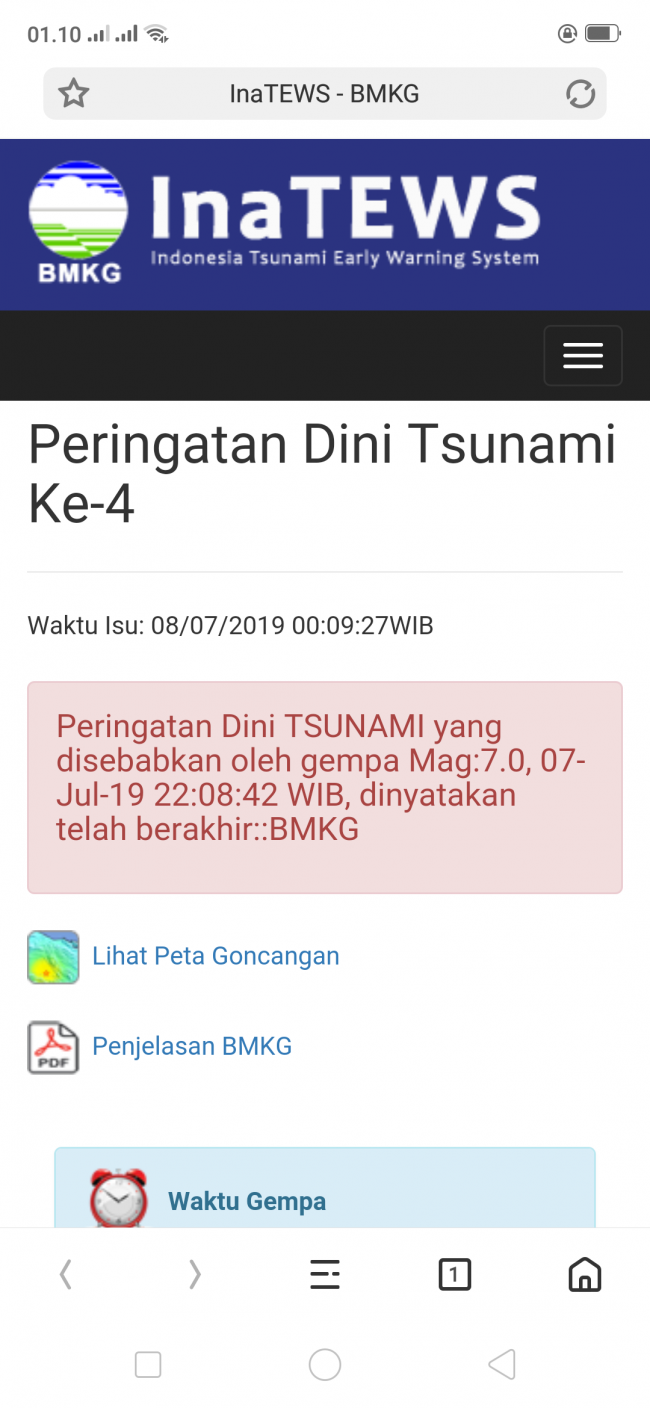Reload the InaTEWS page
The image size is (650, 1408).
pos(580,95)
